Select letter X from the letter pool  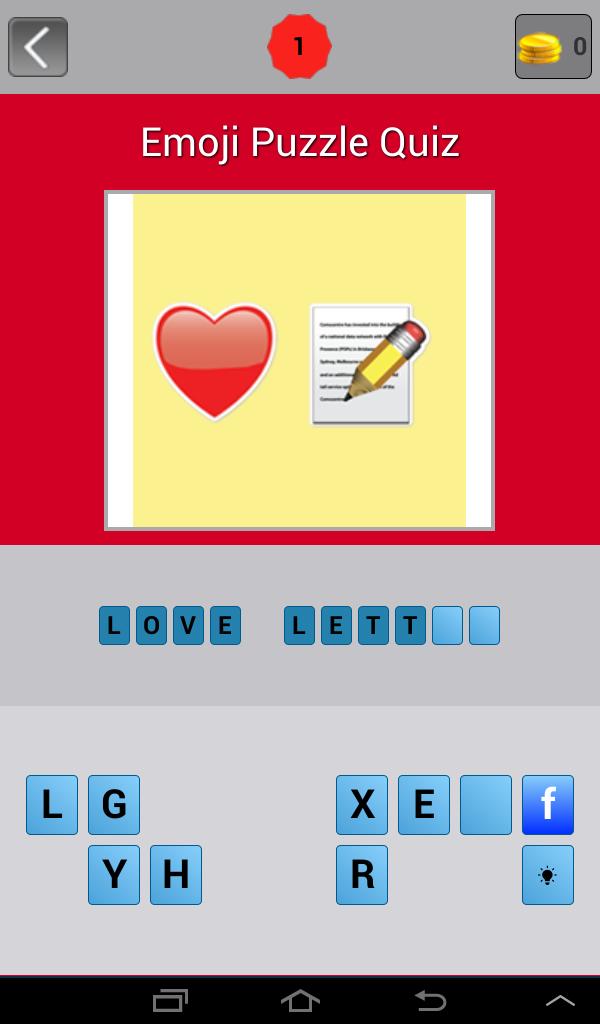click(x=362, y=805)
